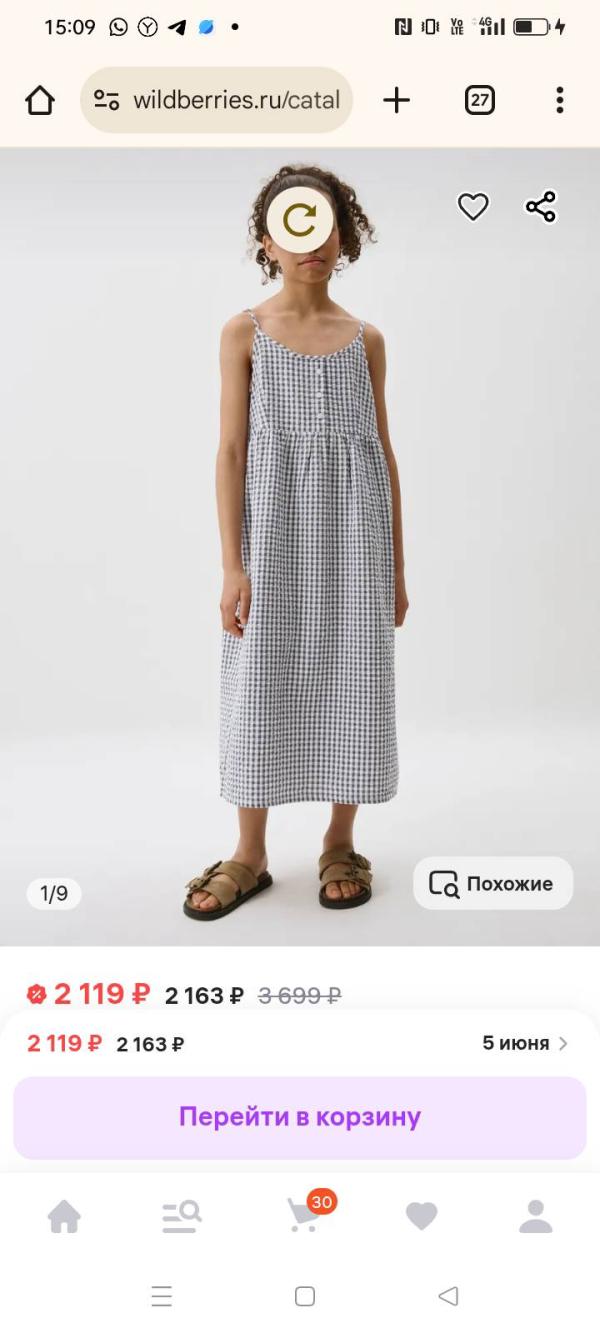600x1332 pixels.
Task: Tap Перейти в корзину button
Action: pyautogui.click(x=300, y=1117)
